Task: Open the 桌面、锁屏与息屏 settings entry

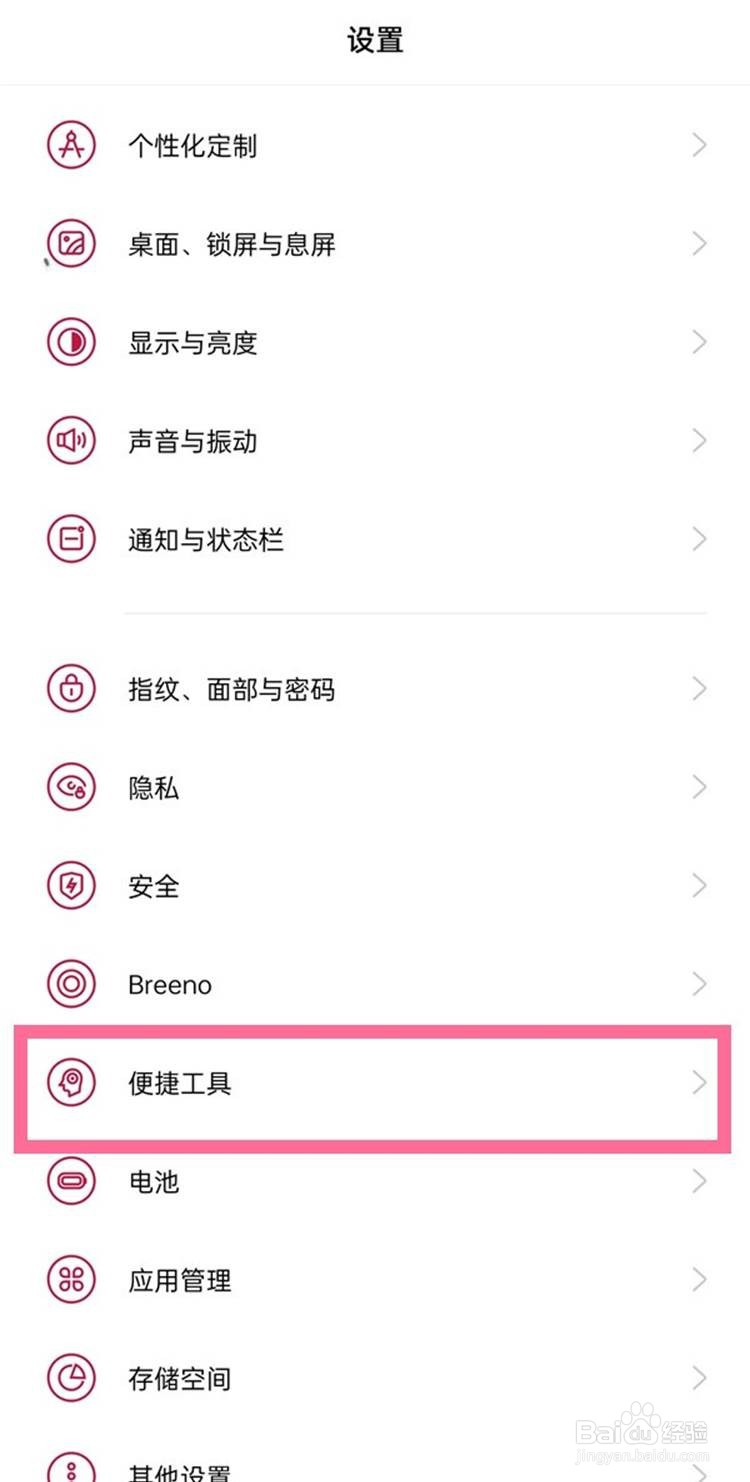Action: [375, 244]
